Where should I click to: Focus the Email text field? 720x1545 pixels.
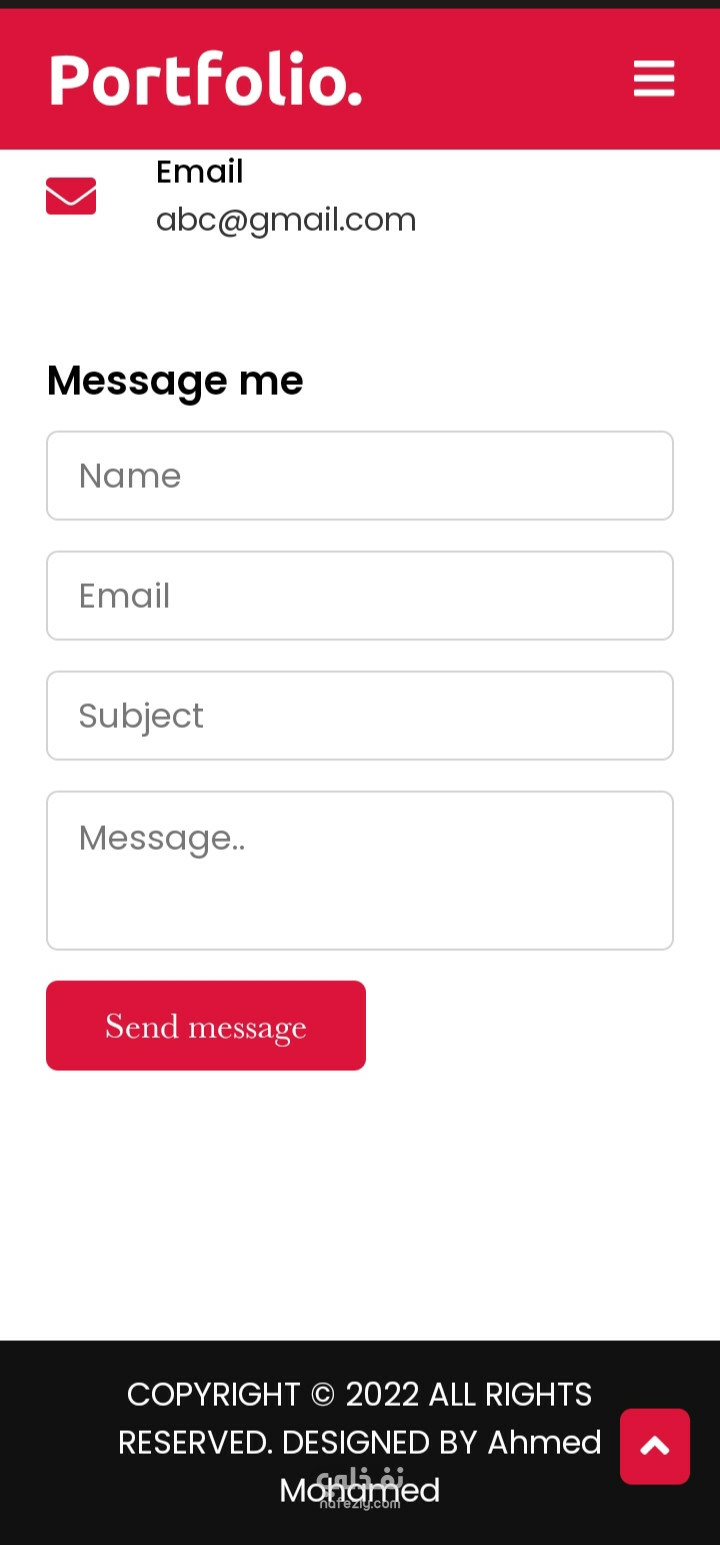[360, 596]
